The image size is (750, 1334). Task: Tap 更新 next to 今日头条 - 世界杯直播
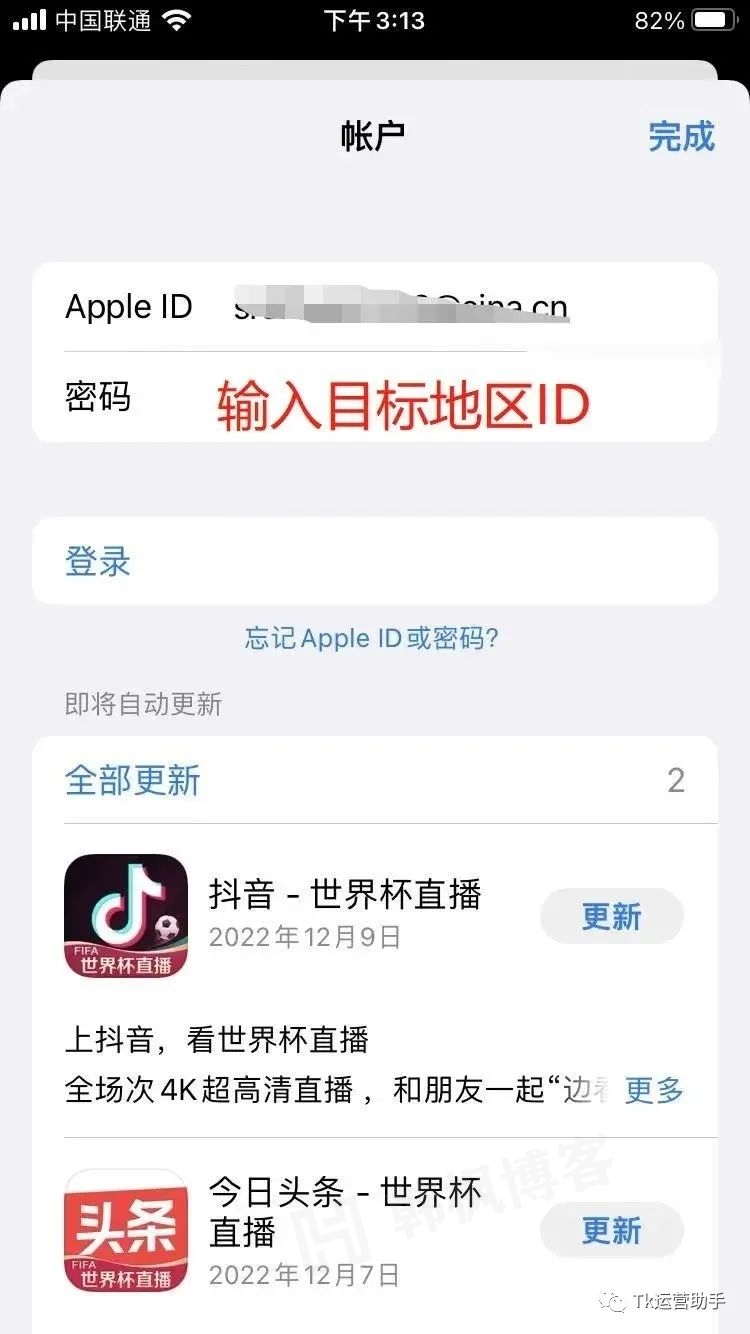point(611,1229)
